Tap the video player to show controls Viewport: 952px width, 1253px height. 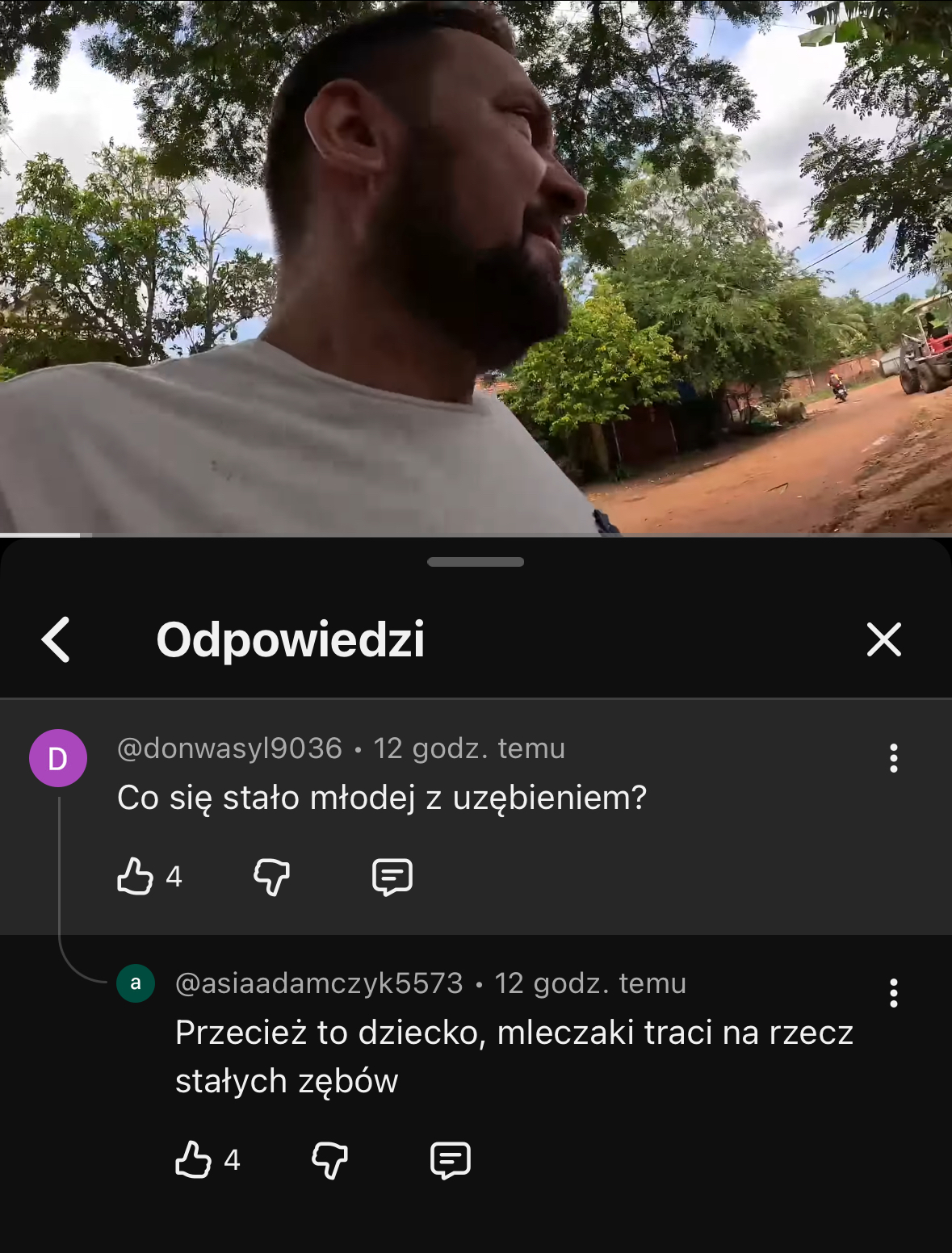coord(476,266)
